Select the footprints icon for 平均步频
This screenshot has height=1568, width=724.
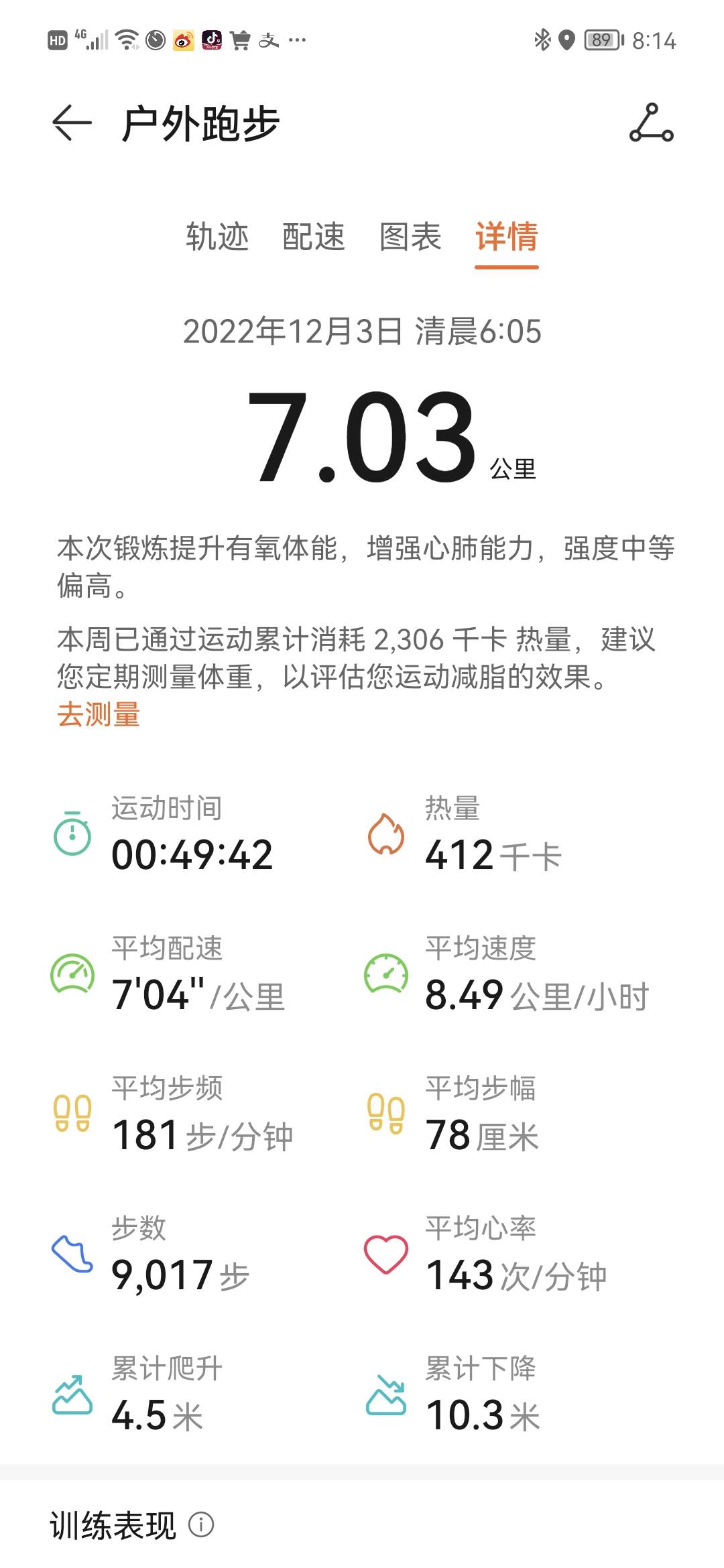(x=71, y=1114)
